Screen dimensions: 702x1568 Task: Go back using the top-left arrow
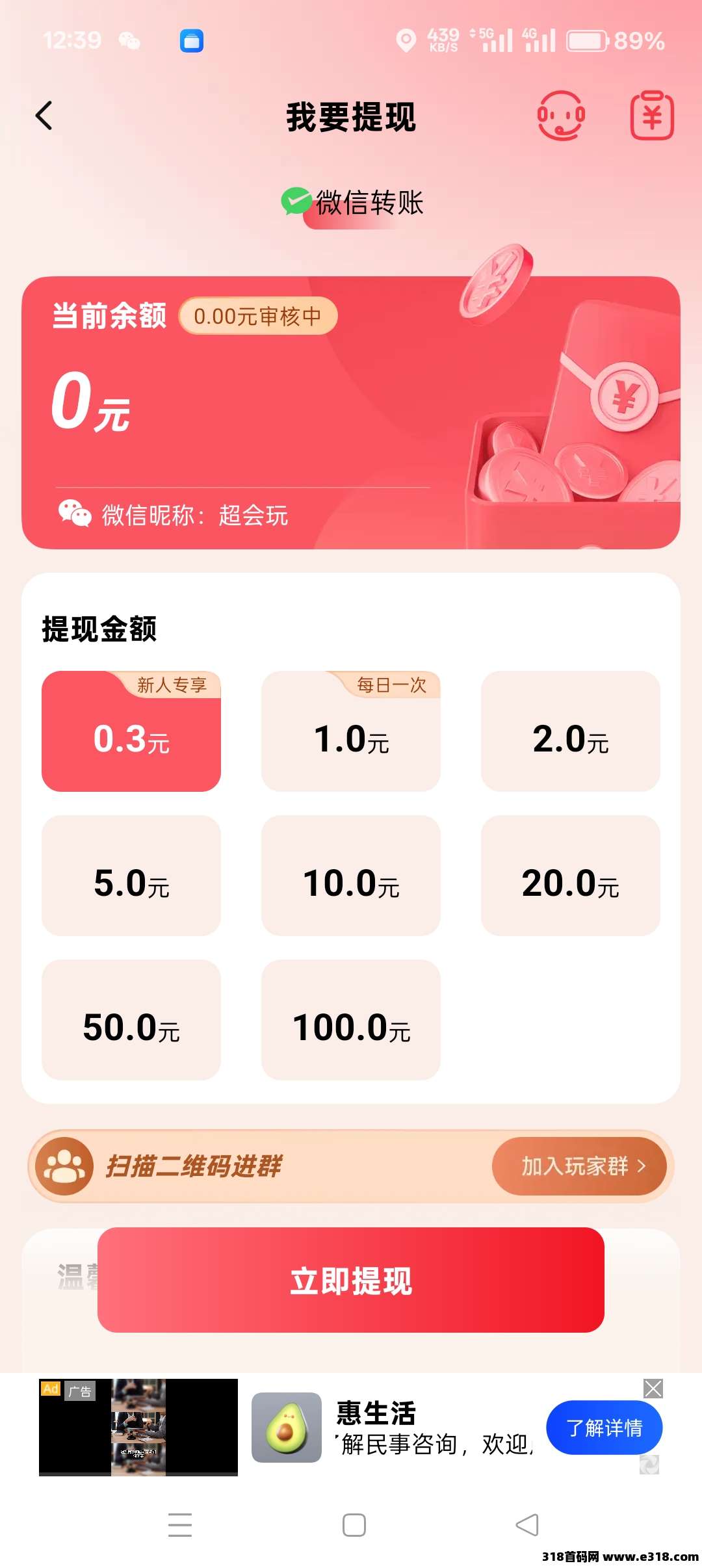pos(44,116)
